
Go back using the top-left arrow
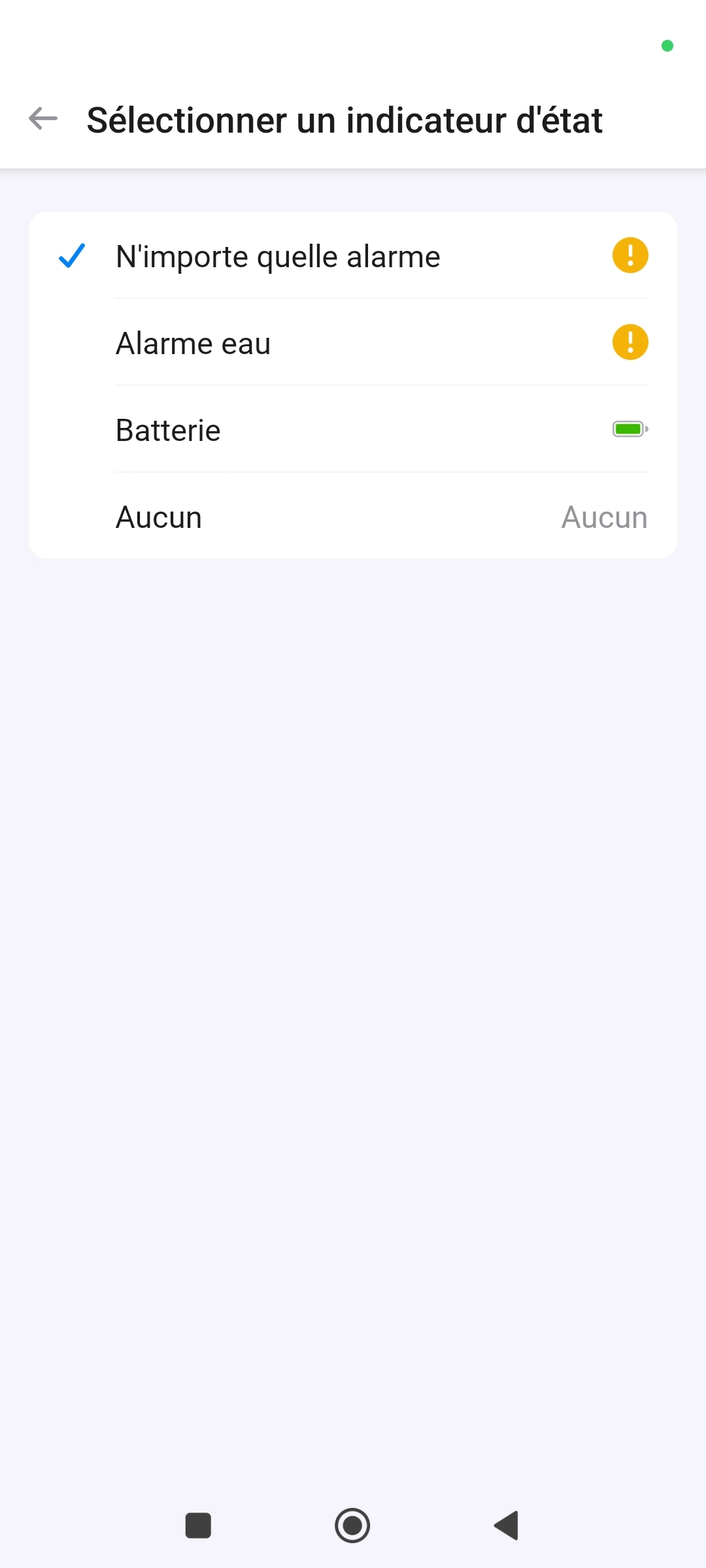[x=43, y=119]
